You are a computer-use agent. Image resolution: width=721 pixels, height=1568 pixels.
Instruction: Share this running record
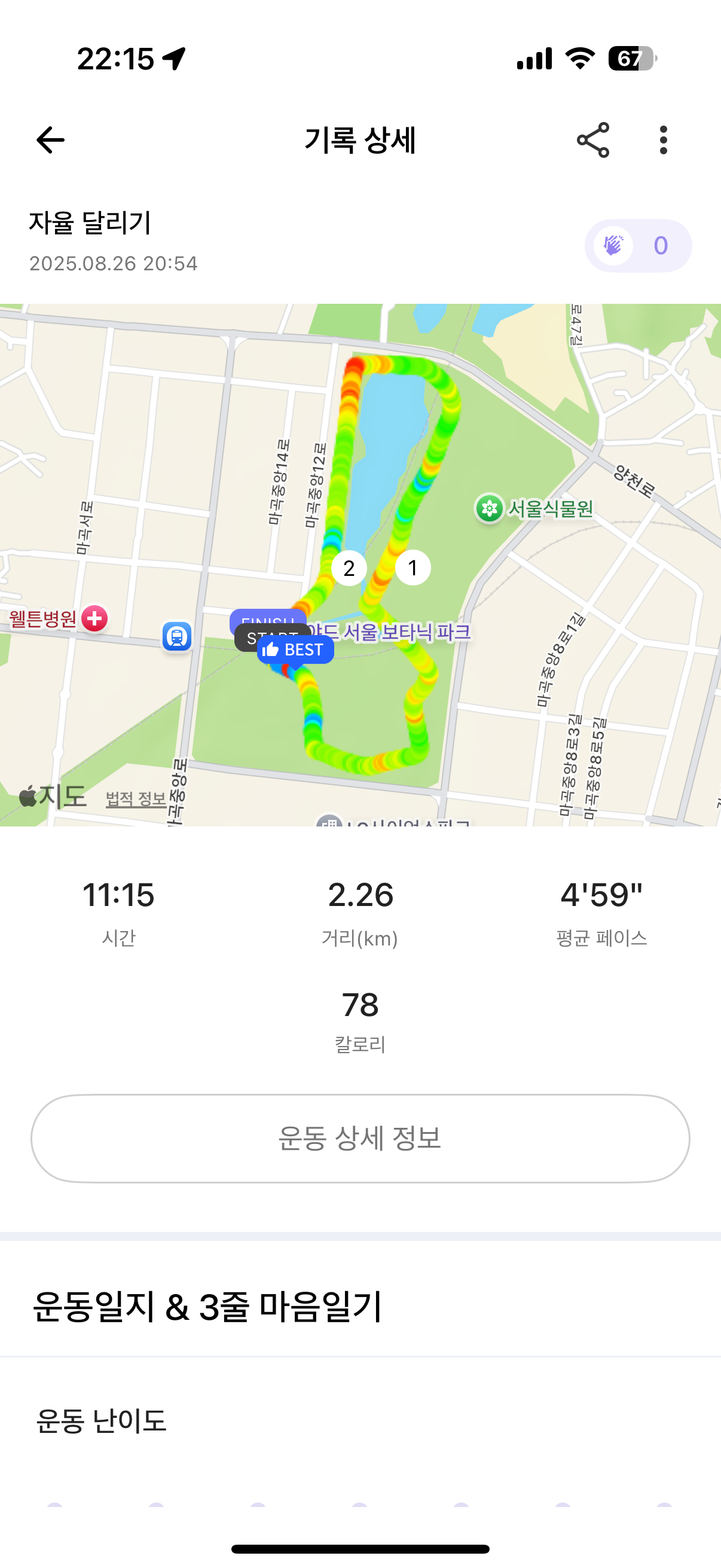click(x=592, y=140)
